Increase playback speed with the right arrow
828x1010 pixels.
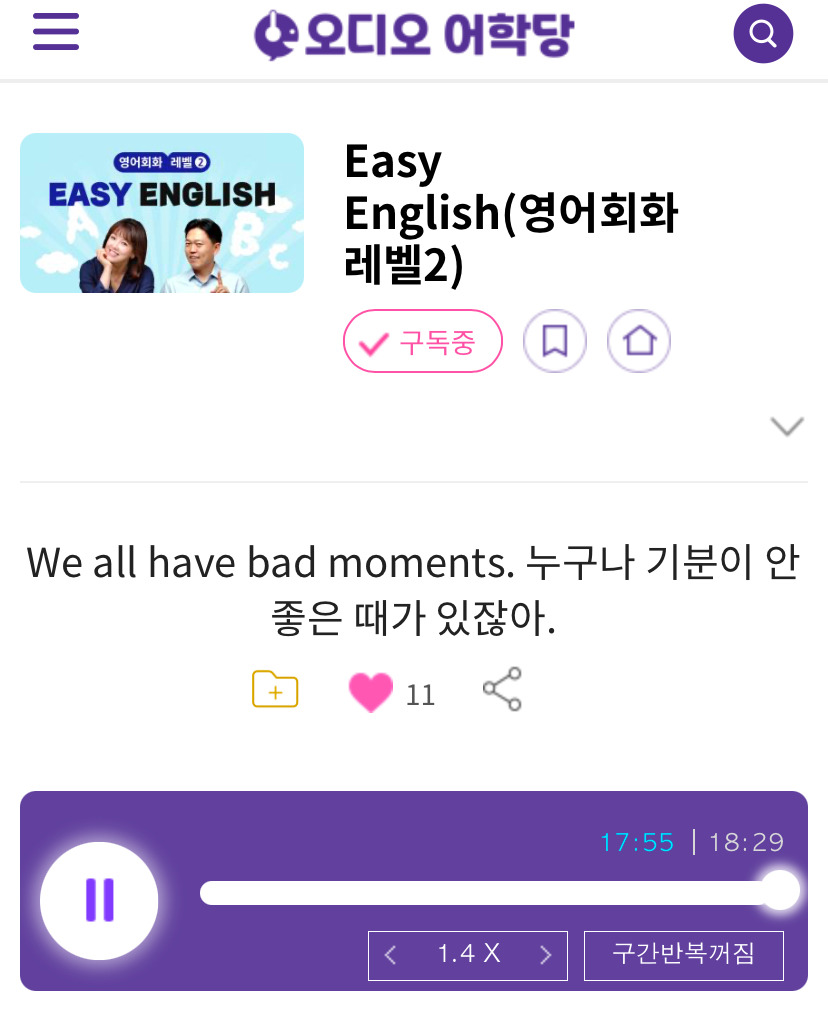tap(546, 955)
